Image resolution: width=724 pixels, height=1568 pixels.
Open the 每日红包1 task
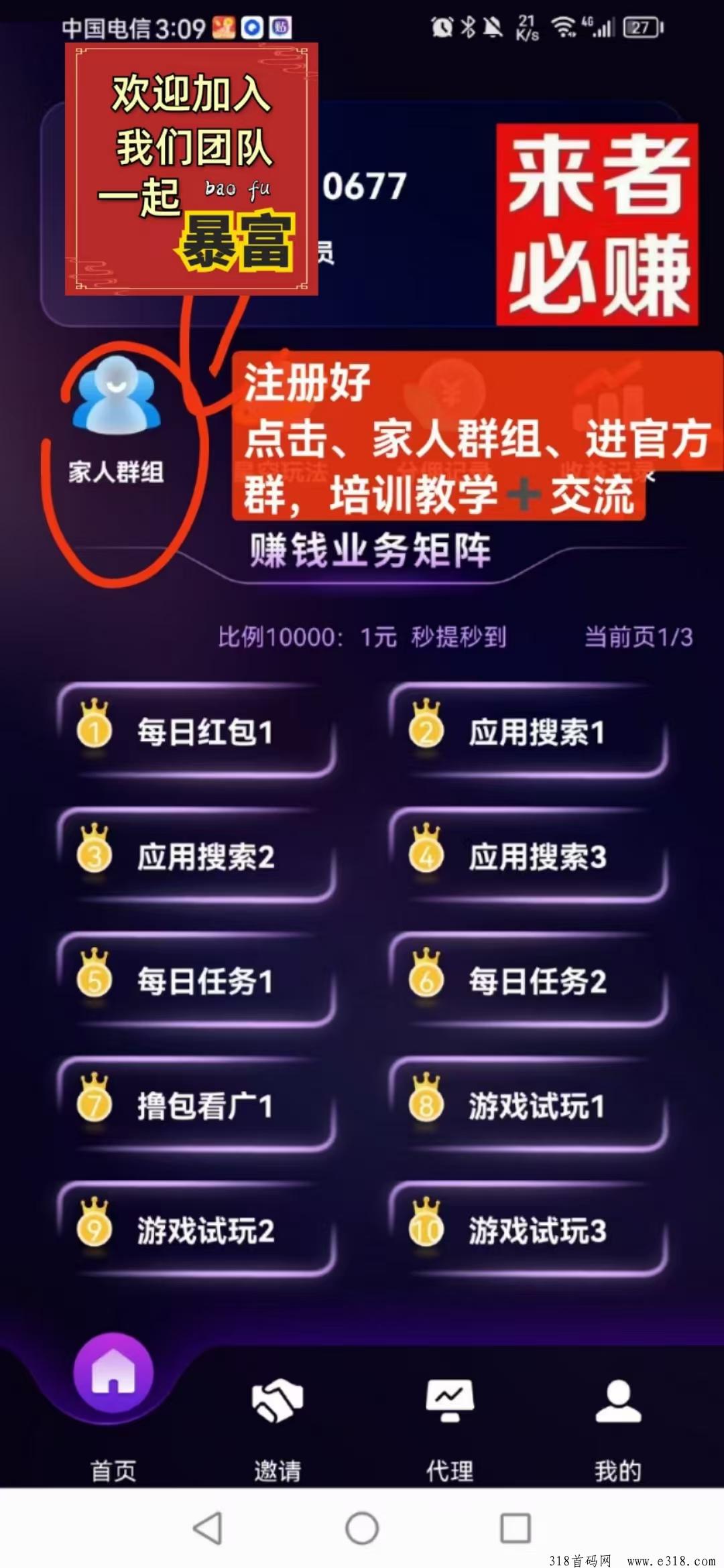(x=196, y=730)
